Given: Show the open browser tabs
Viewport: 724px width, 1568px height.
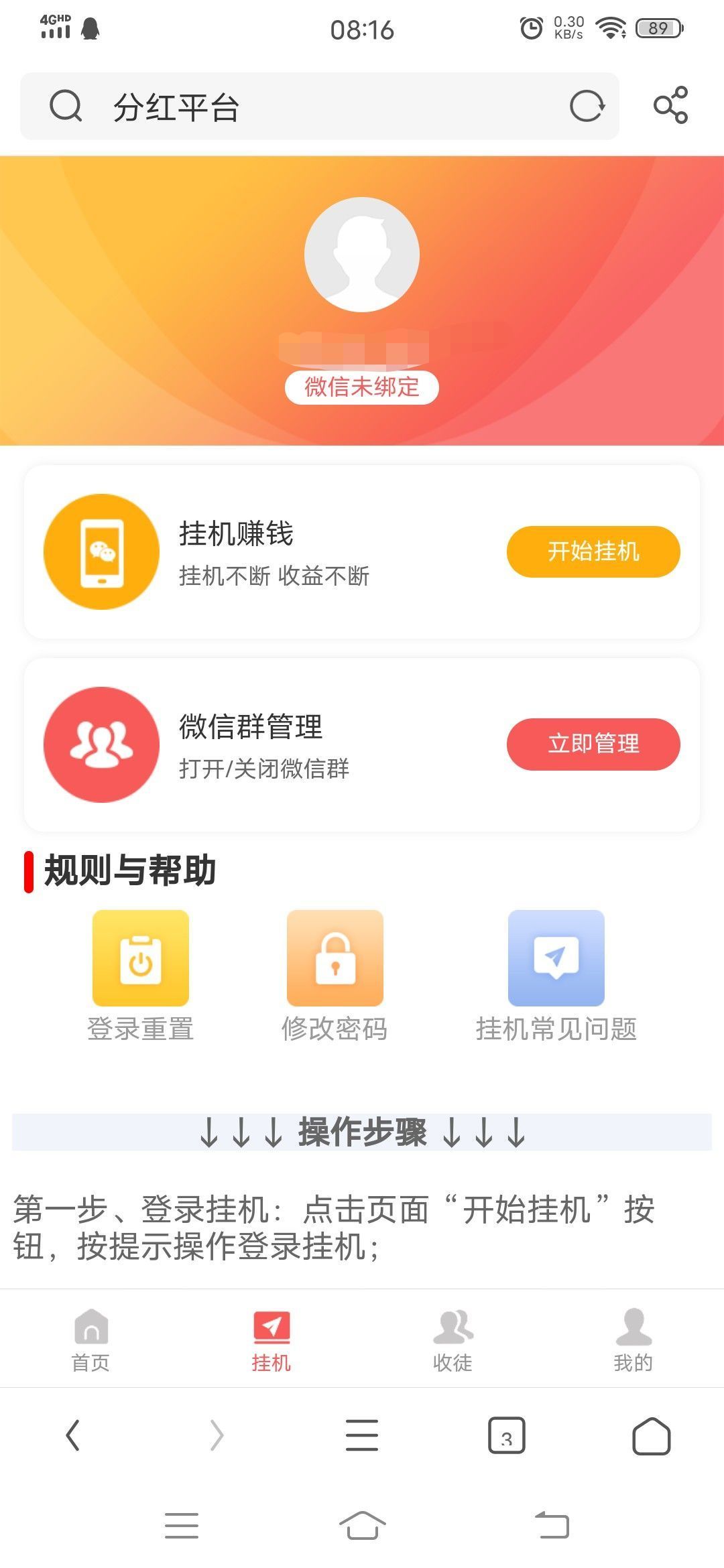Looking at the screenshot, I should click(x=506, y=1435).
